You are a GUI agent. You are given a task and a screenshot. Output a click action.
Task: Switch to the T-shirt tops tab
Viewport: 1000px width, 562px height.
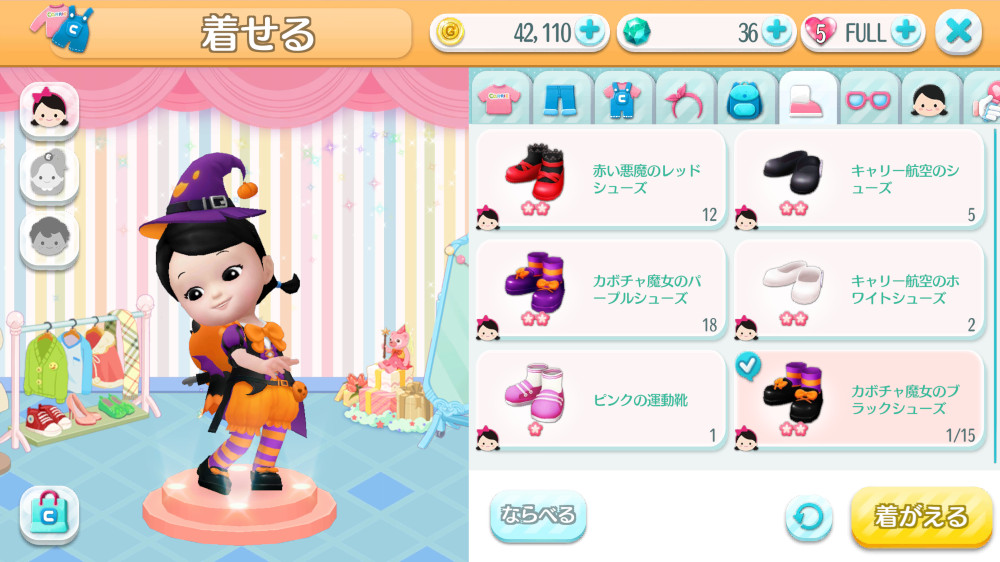click(498, 98)
